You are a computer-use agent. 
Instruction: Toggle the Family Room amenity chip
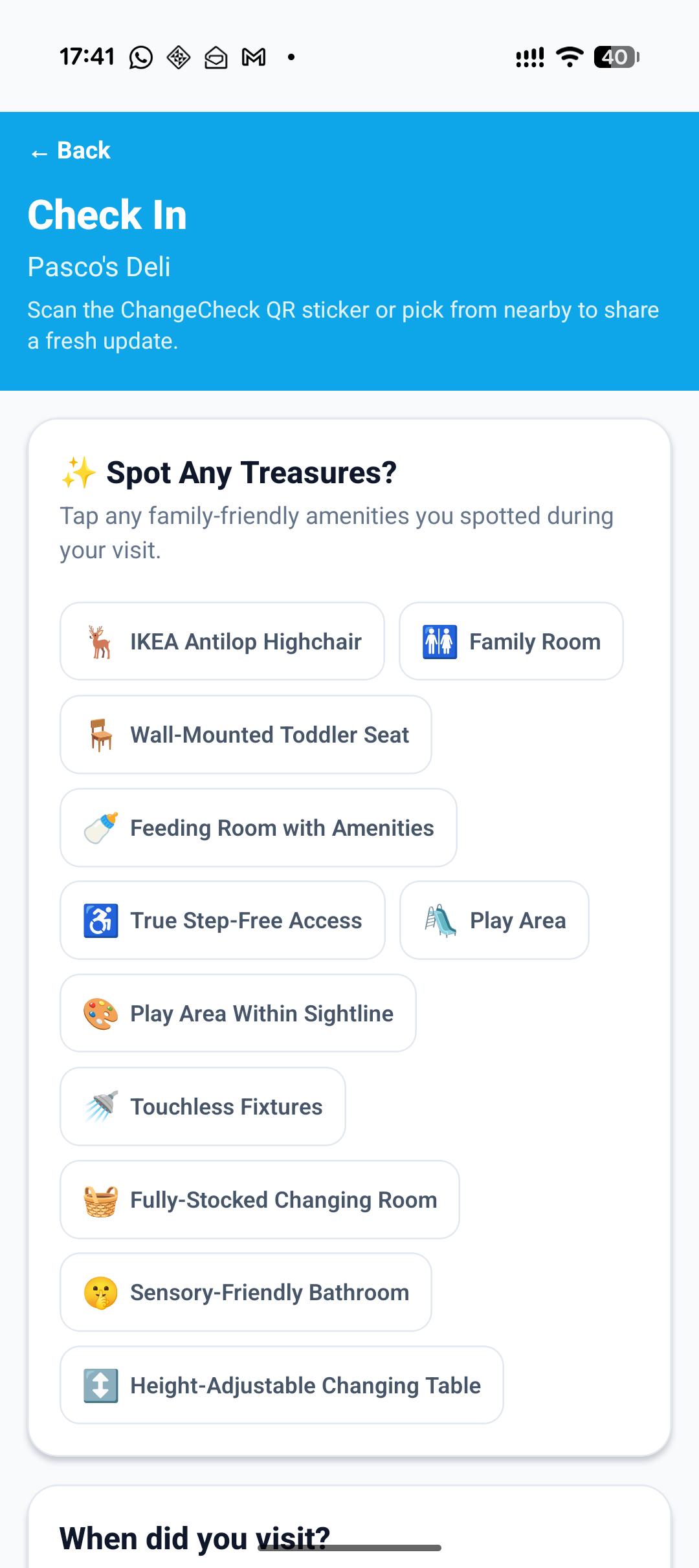click(x=511, y=641)
